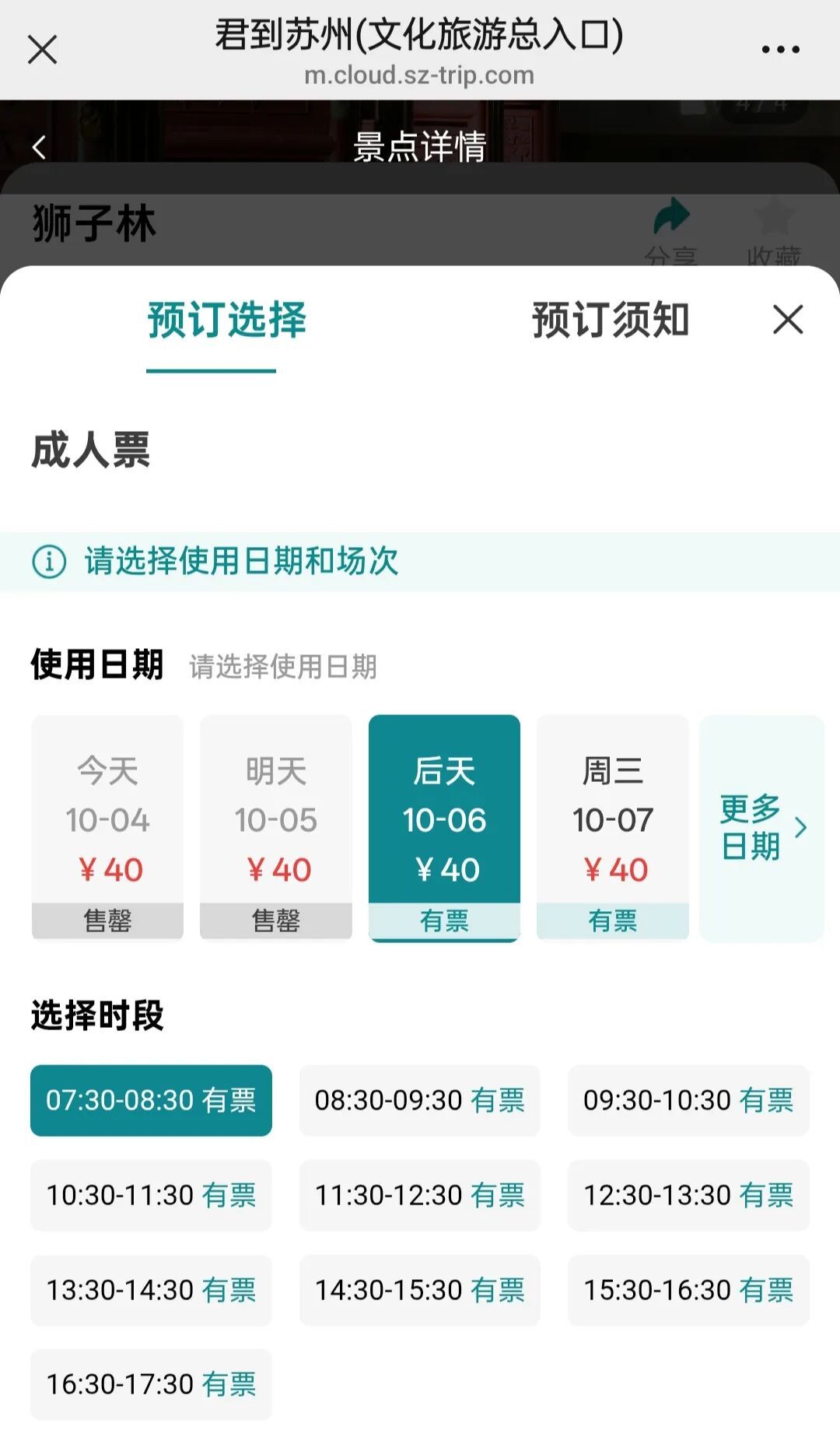The width and height of the screenshot is (840, 1441).
Task: Select the 11:30-12:30 time slot
Action: click(420, 1195)
